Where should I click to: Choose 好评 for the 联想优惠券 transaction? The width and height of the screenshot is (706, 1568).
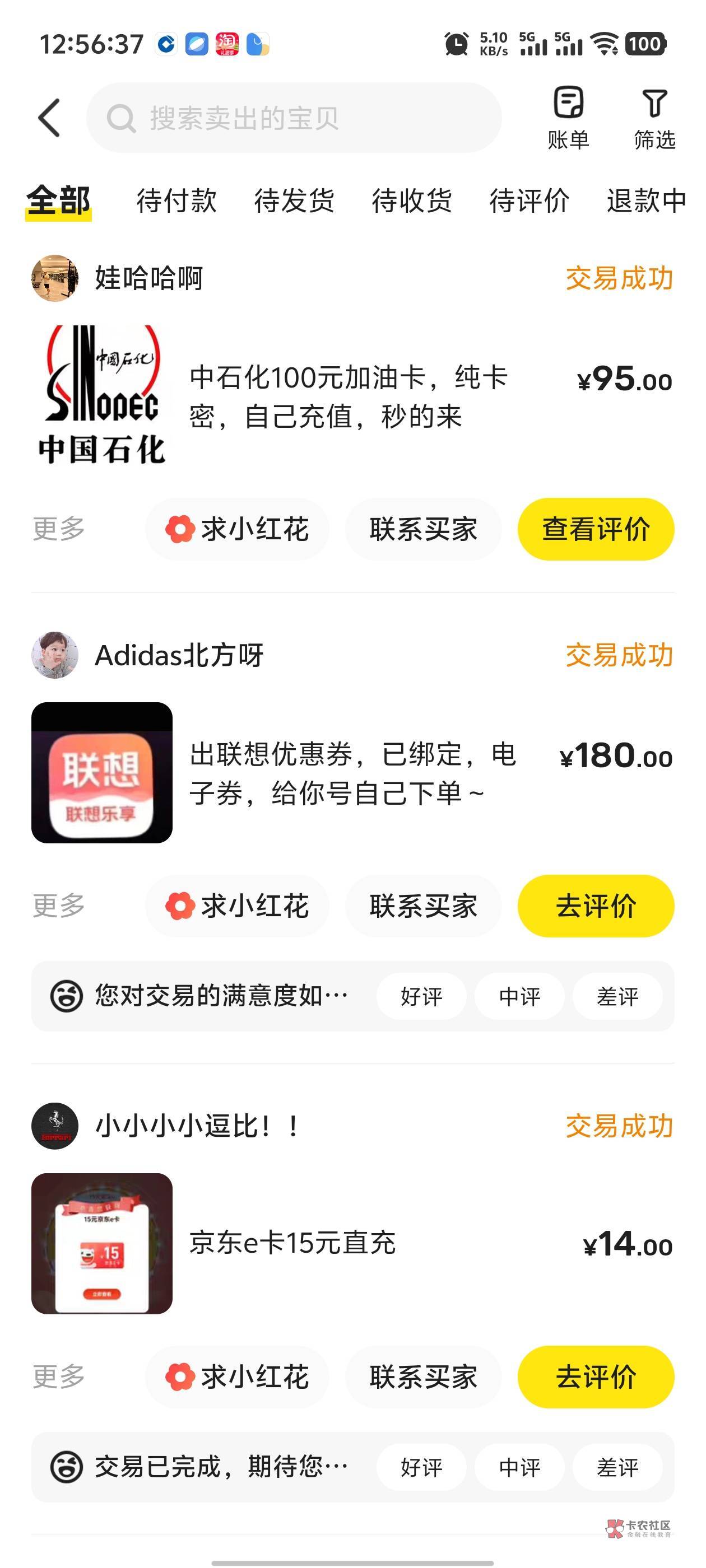[421, 996]
